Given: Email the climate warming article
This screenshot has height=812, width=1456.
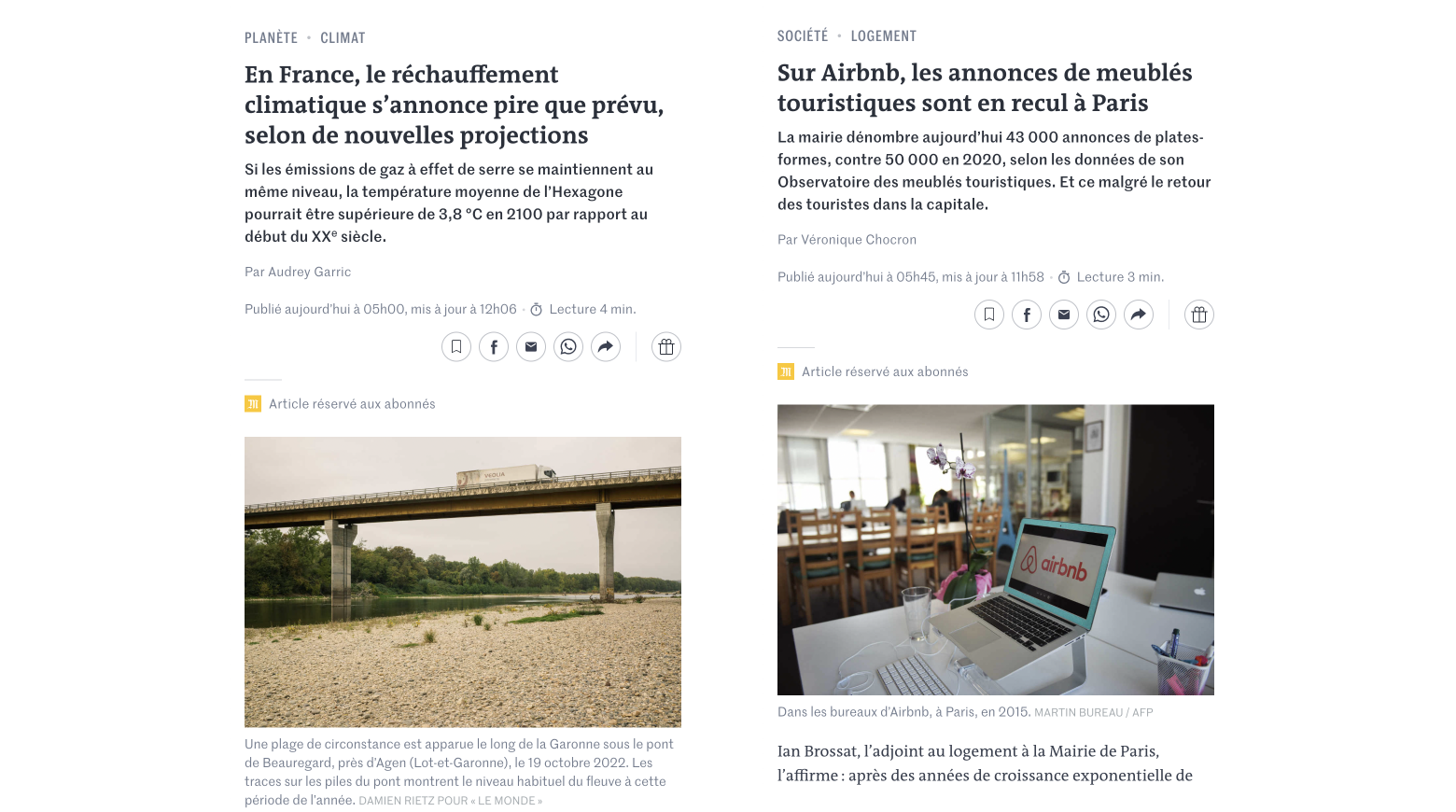Looking at the screenshot, I should pyautogui.click(x=531, y=347).
